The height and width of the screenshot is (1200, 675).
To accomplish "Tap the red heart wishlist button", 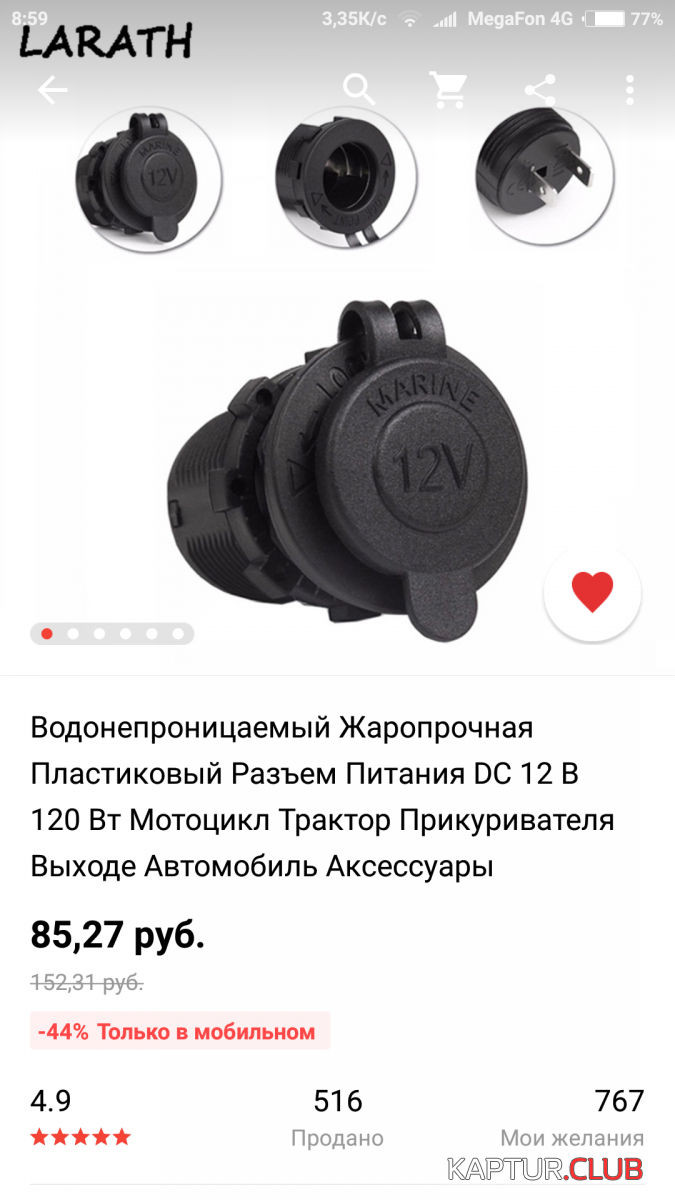I will [x=592, y=592].
